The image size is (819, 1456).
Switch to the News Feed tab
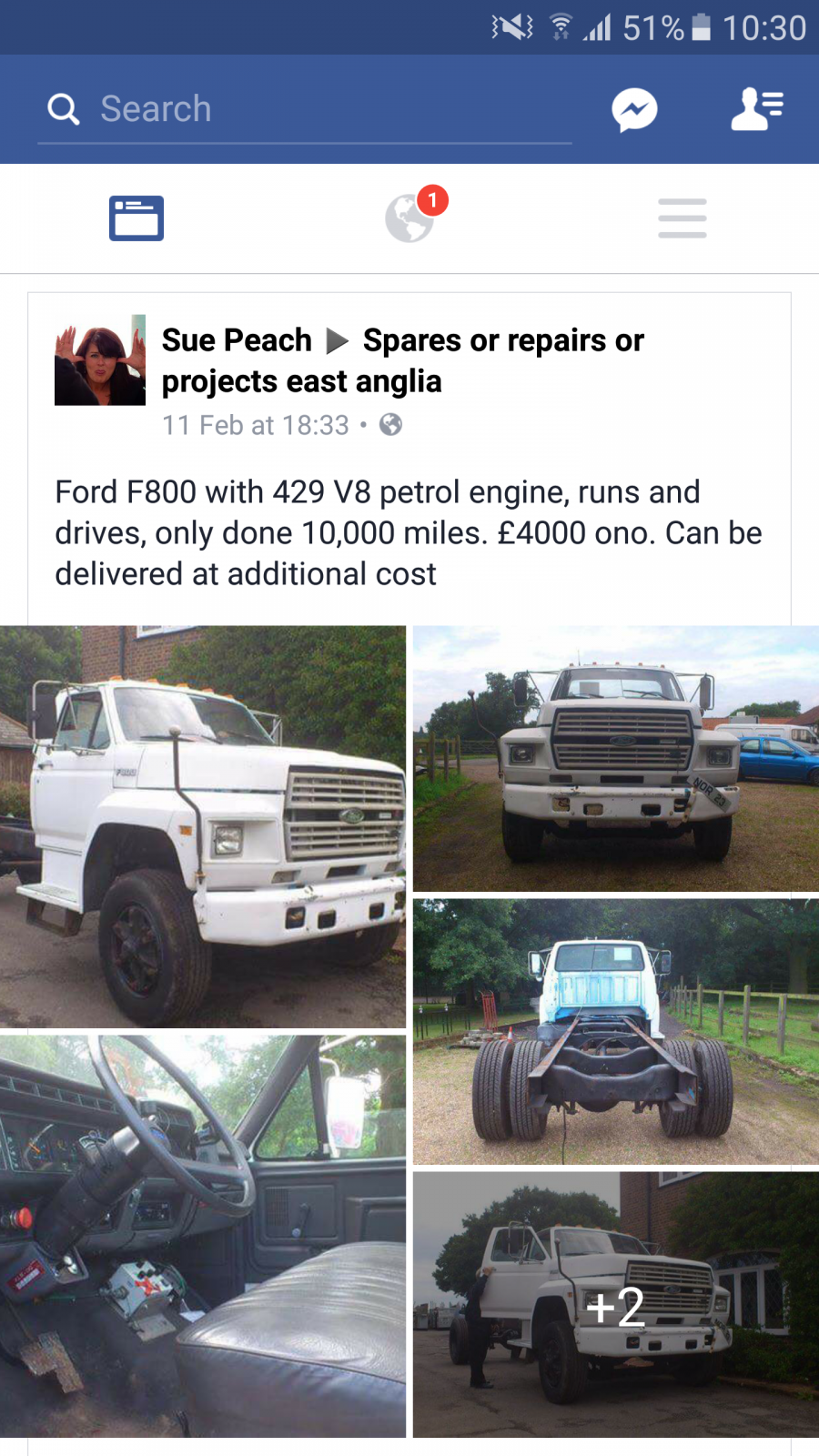136,218
